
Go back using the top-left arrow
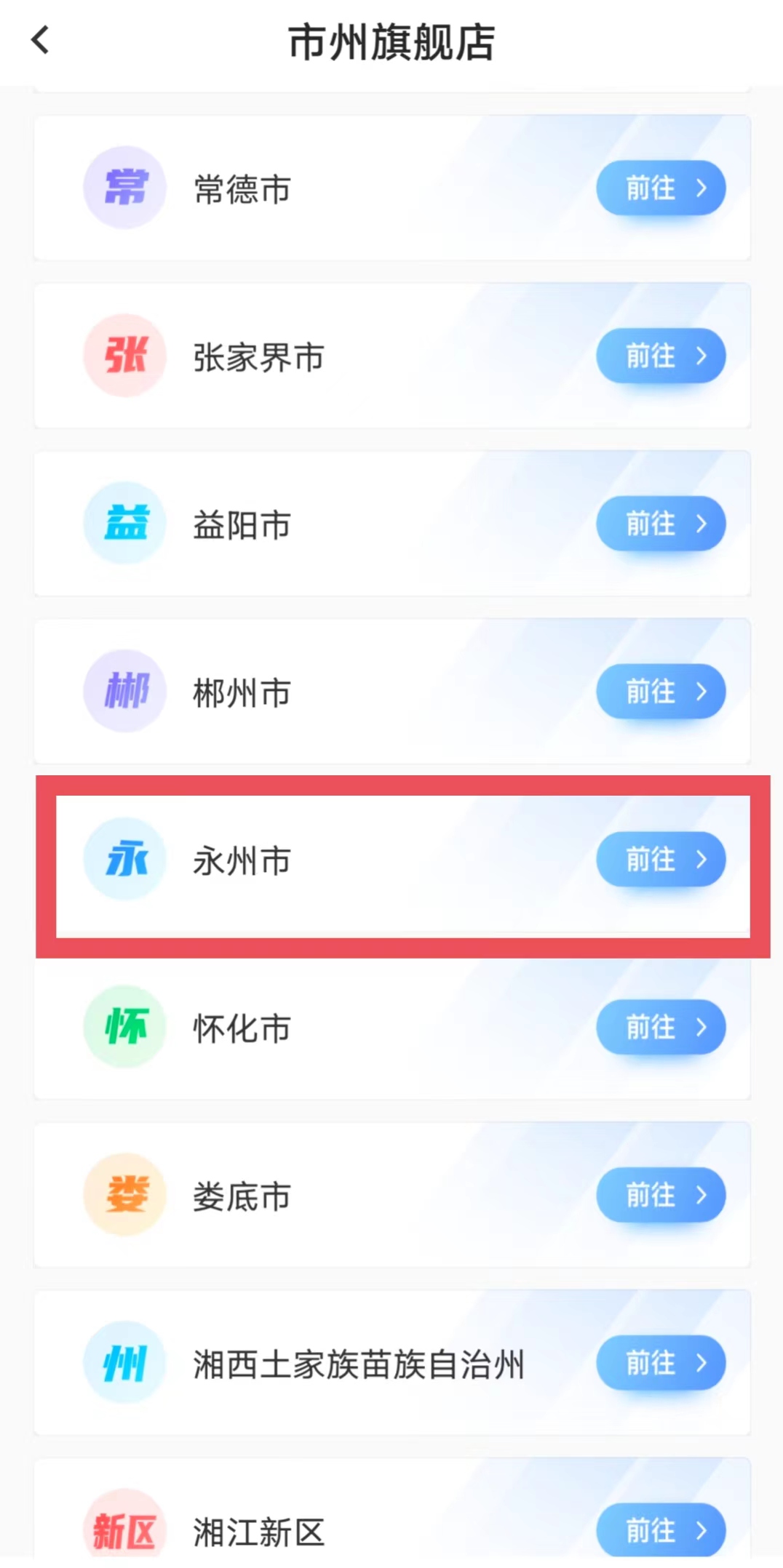pos(40,40)
